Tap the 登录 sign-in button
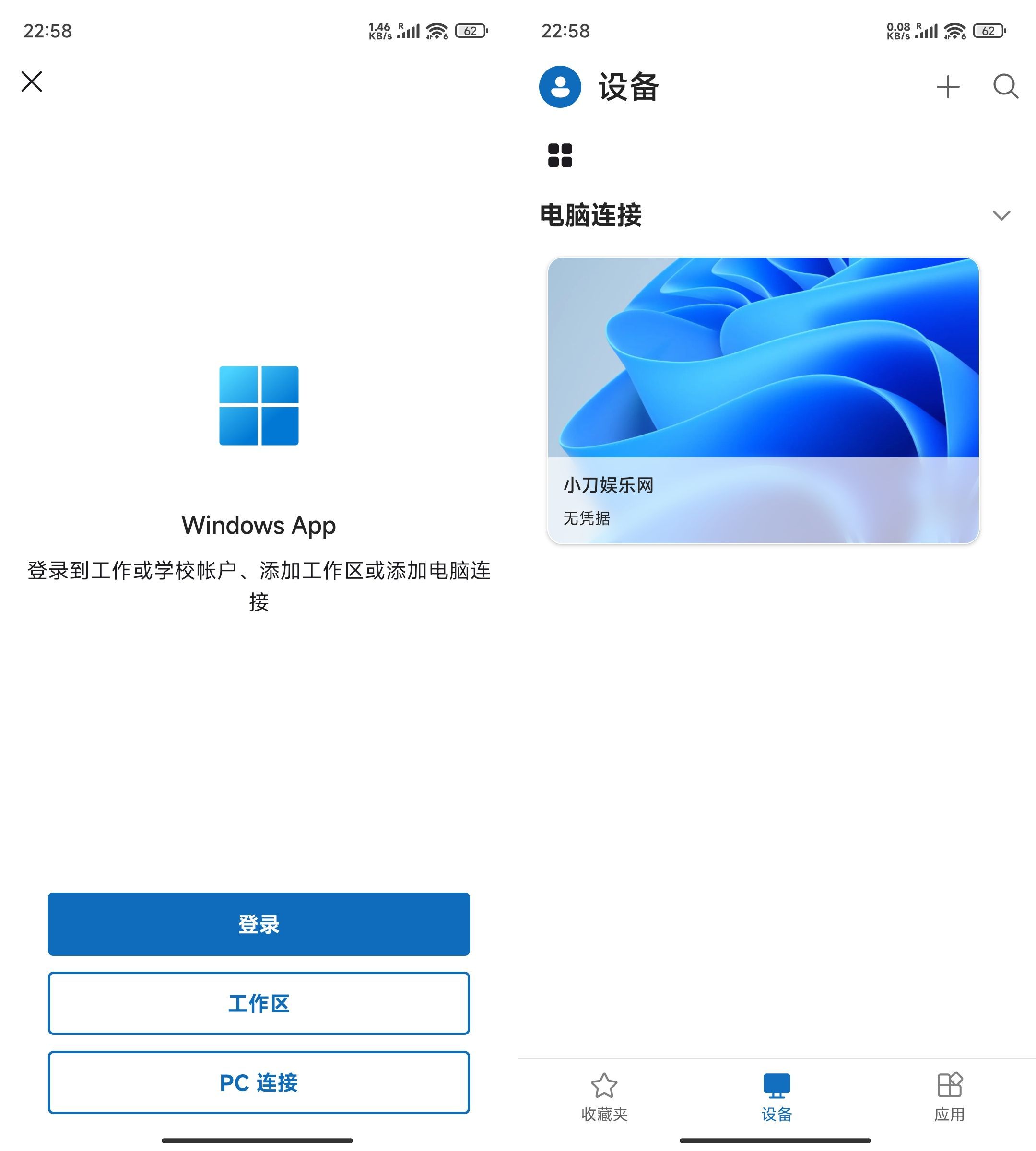 point(259,923)
